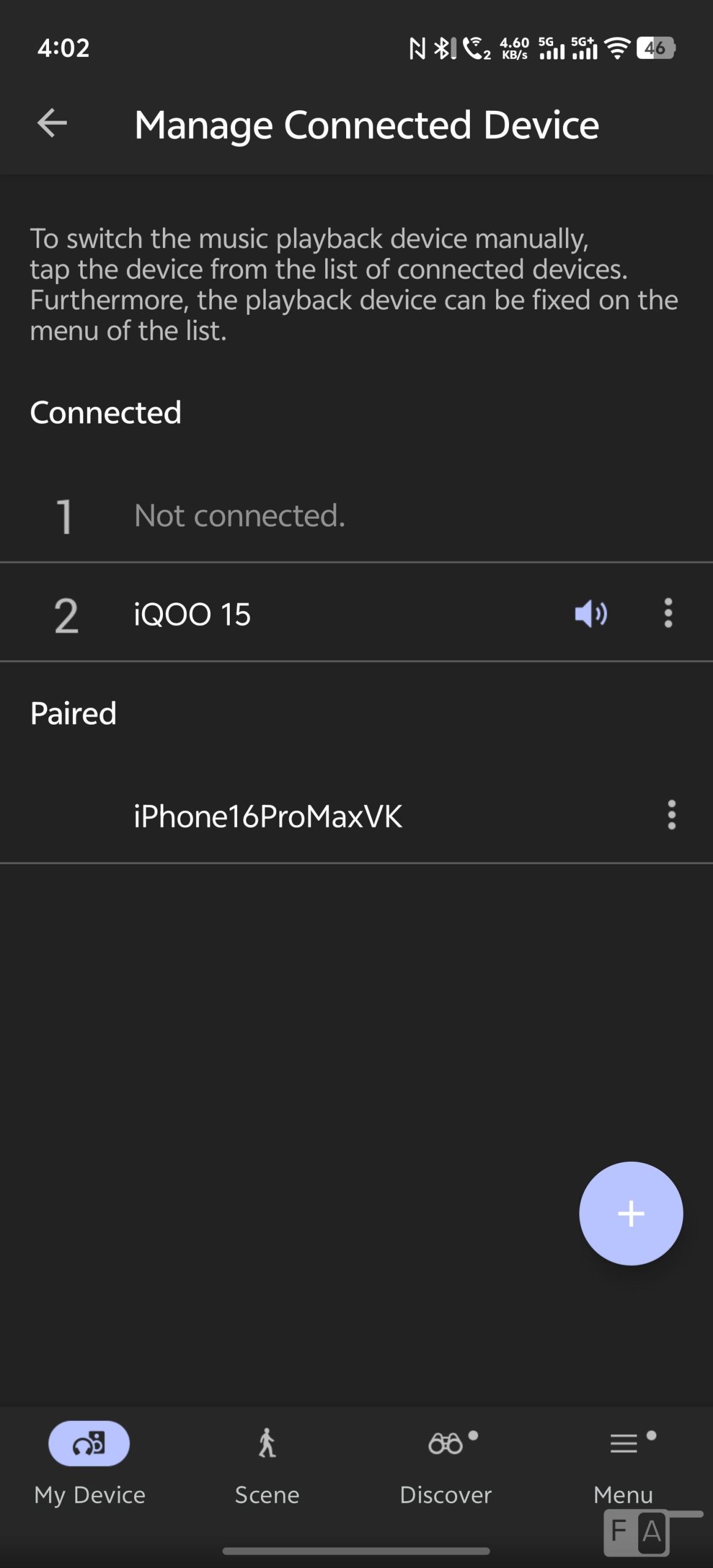The height and width of the screenshot is (1568, 713).
Task: Select iQOO 15 as the playback device
Action: click(192, 614)
